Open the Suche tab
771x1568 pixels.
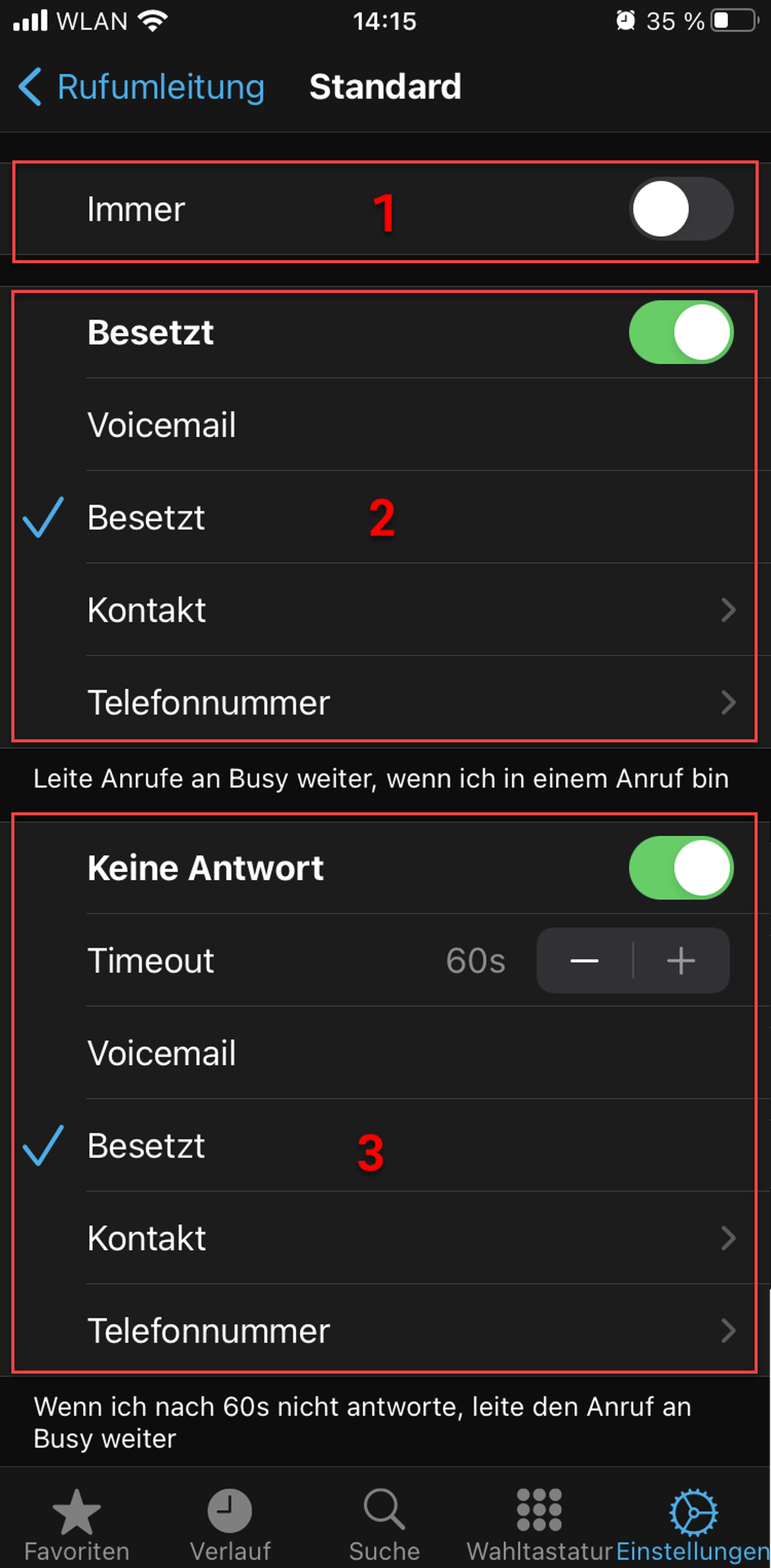click(x=385, y=1525)
